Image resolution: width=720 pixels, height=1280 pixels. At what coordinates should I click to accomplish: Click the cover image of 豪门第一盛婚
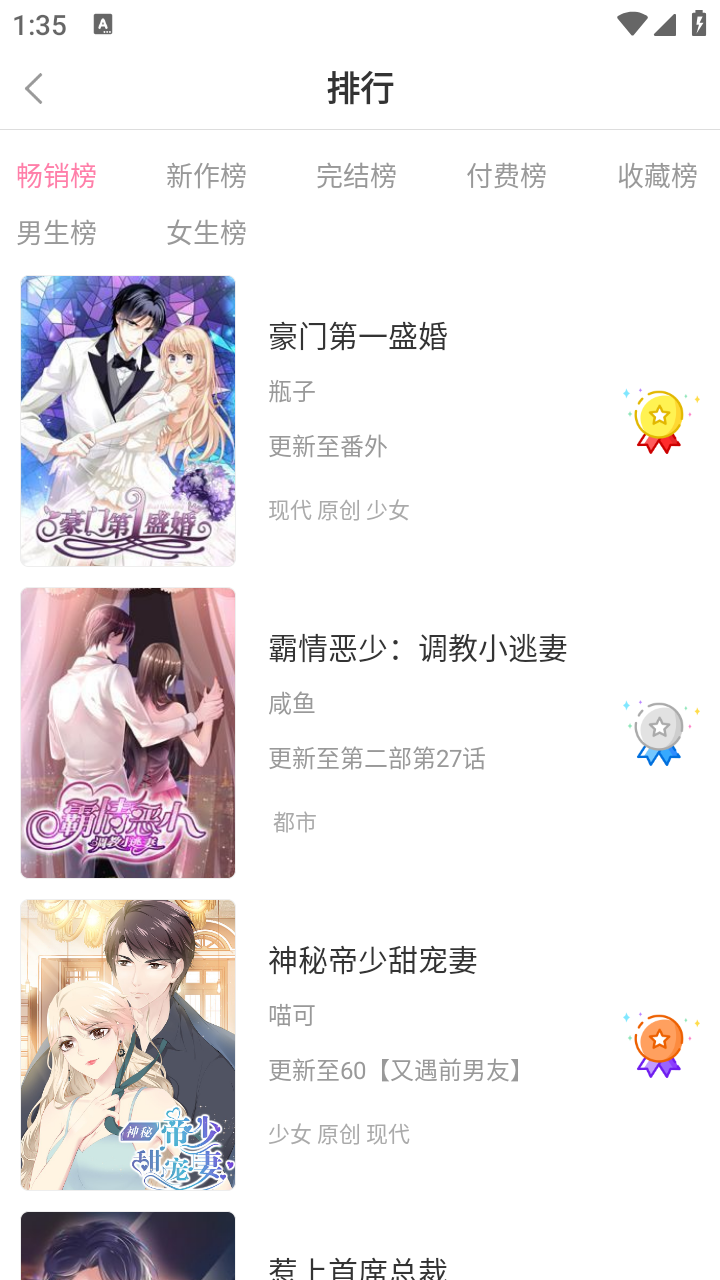tap(127, 420)
